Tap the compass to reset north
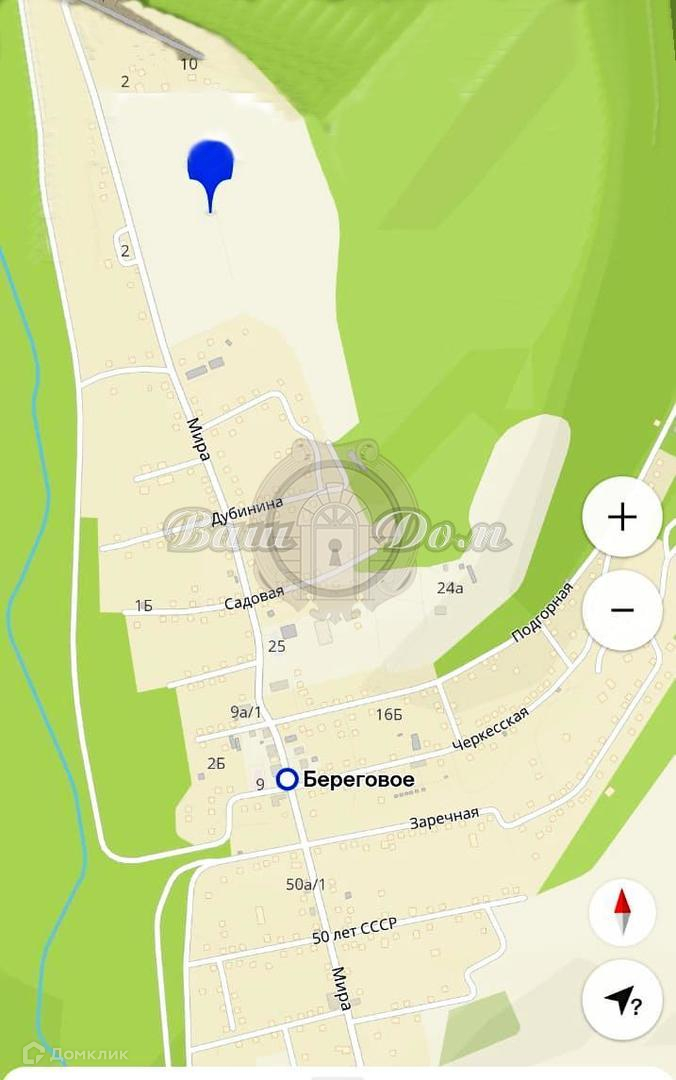The height and width of the screenshot is (1080, 676). tap(622, 913)
